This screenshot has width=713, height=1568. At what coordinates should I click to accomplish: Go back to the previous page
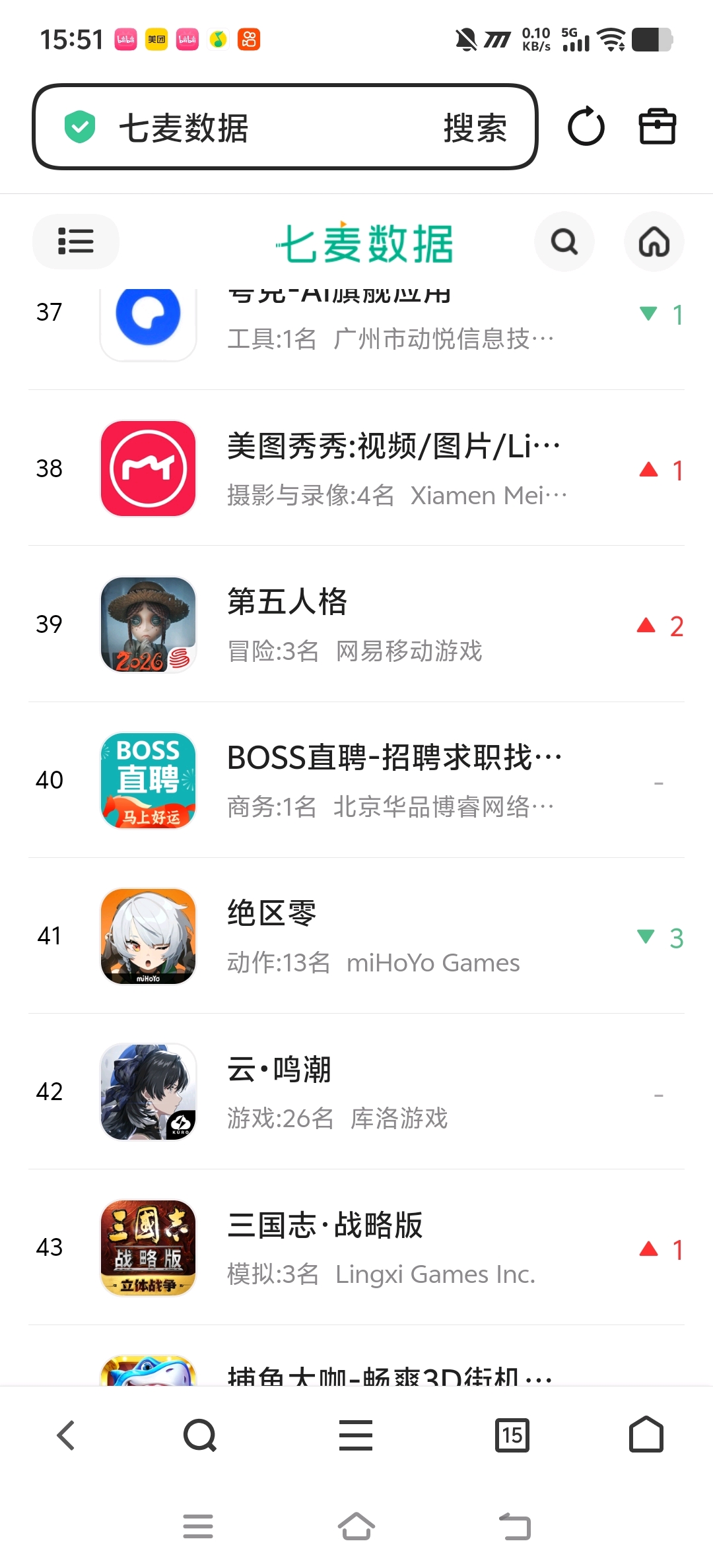pos(66,1435)
